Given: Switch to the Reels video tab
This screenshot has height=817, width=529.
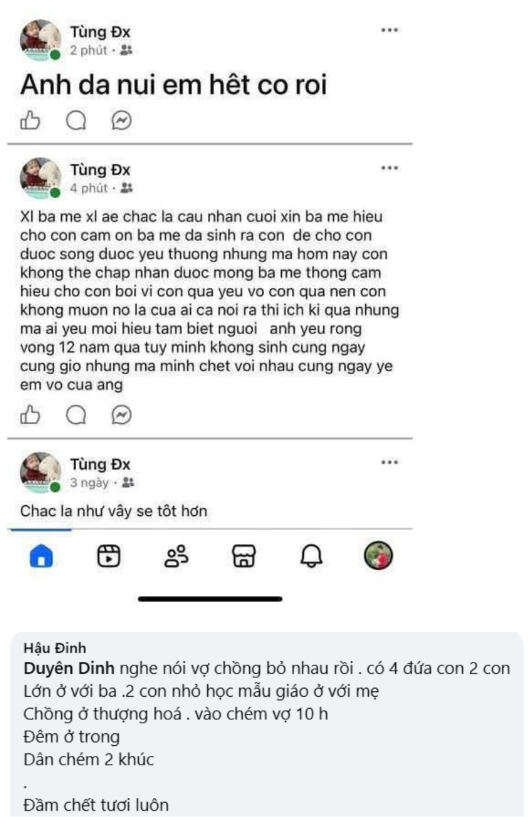Looking at the screenshot, I should [109, 555].
